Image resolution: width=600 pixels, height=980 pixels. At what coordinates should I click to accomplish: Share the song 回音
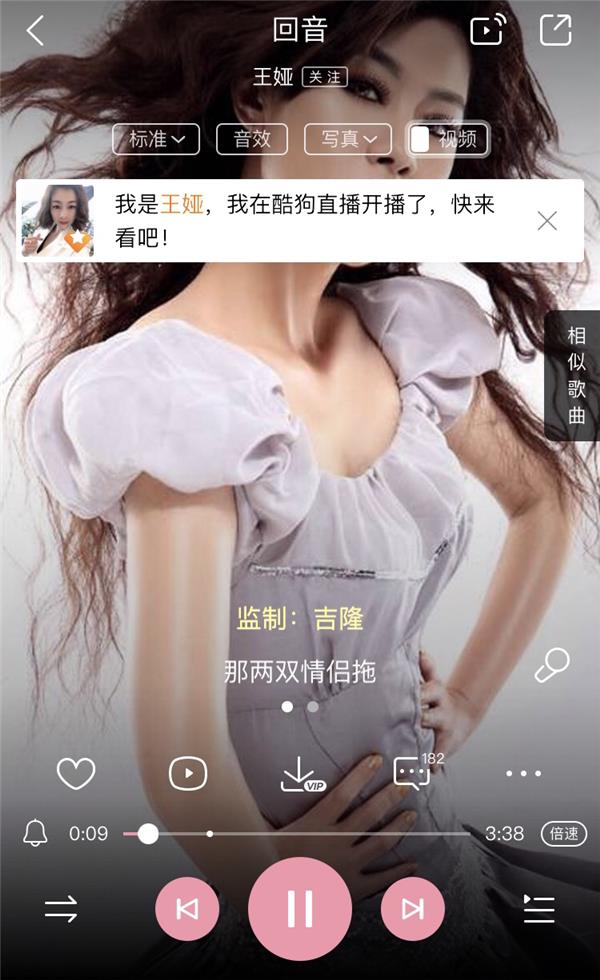pyautogui.click(x=555, y=30)
